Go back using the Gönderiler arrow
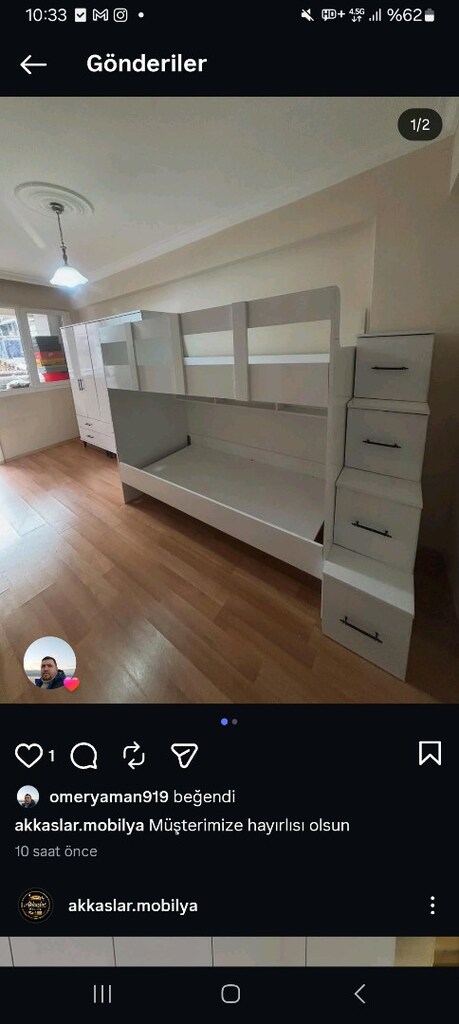 click(33, 64)
